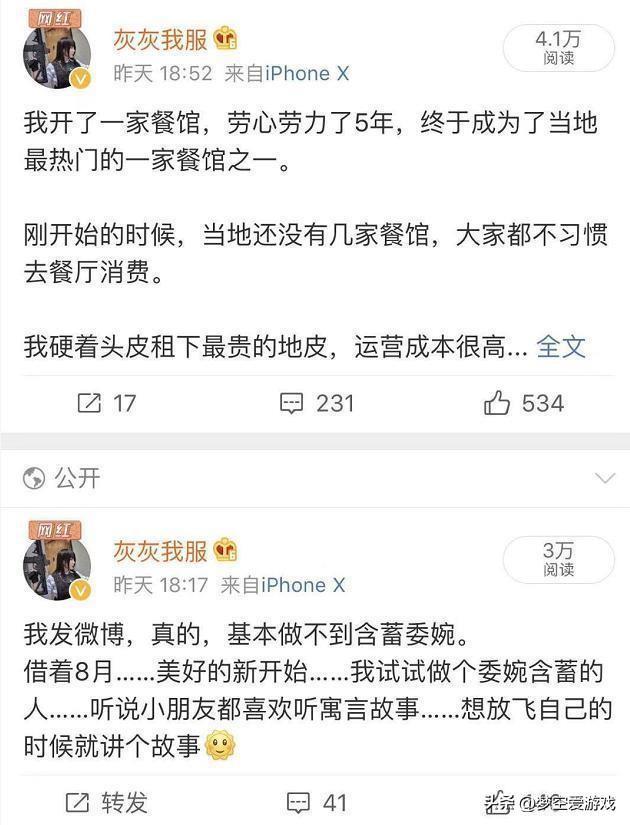
Task: Tap 转发 under the 18:17 post
Action: (106, 802)
